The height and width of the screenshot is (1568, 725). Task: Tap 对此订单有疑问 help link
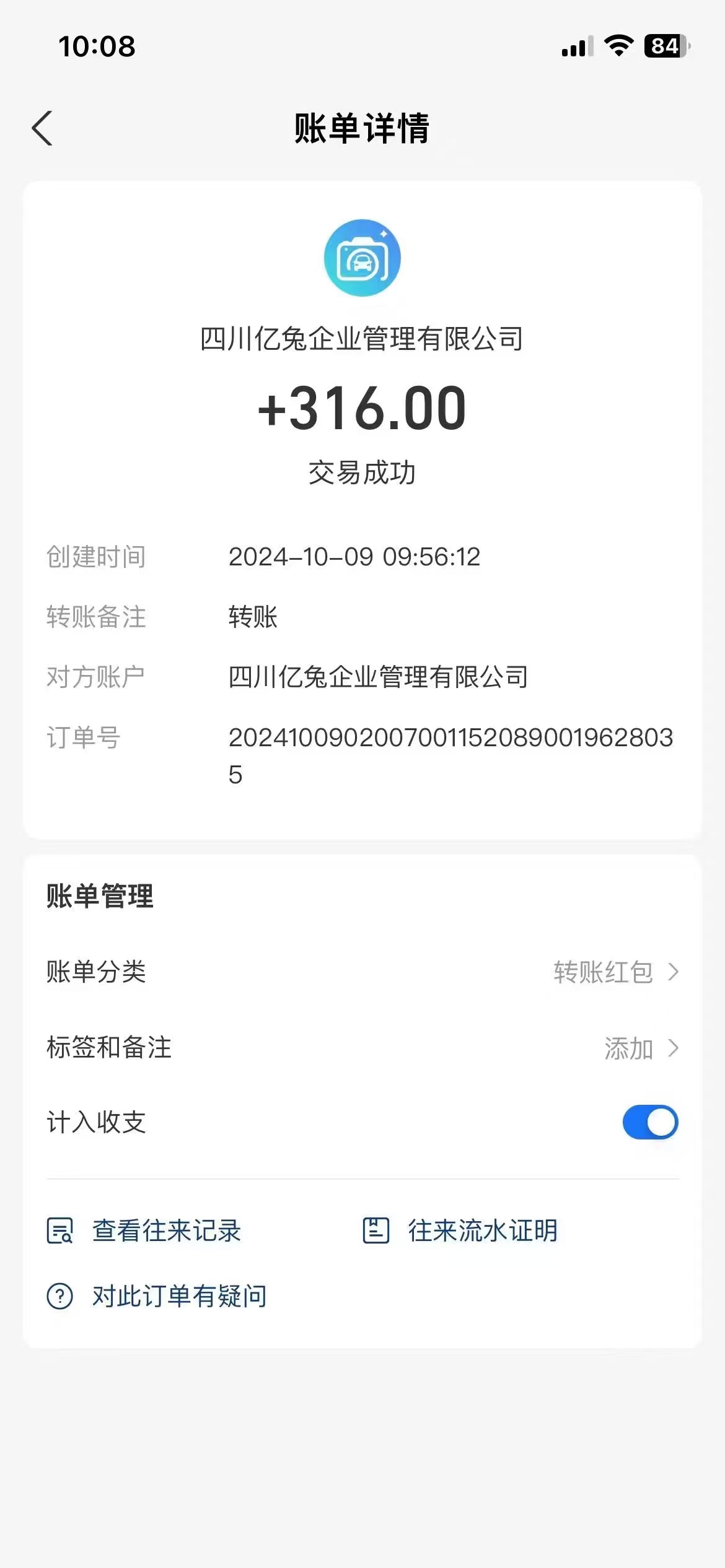click(157, 1296)
